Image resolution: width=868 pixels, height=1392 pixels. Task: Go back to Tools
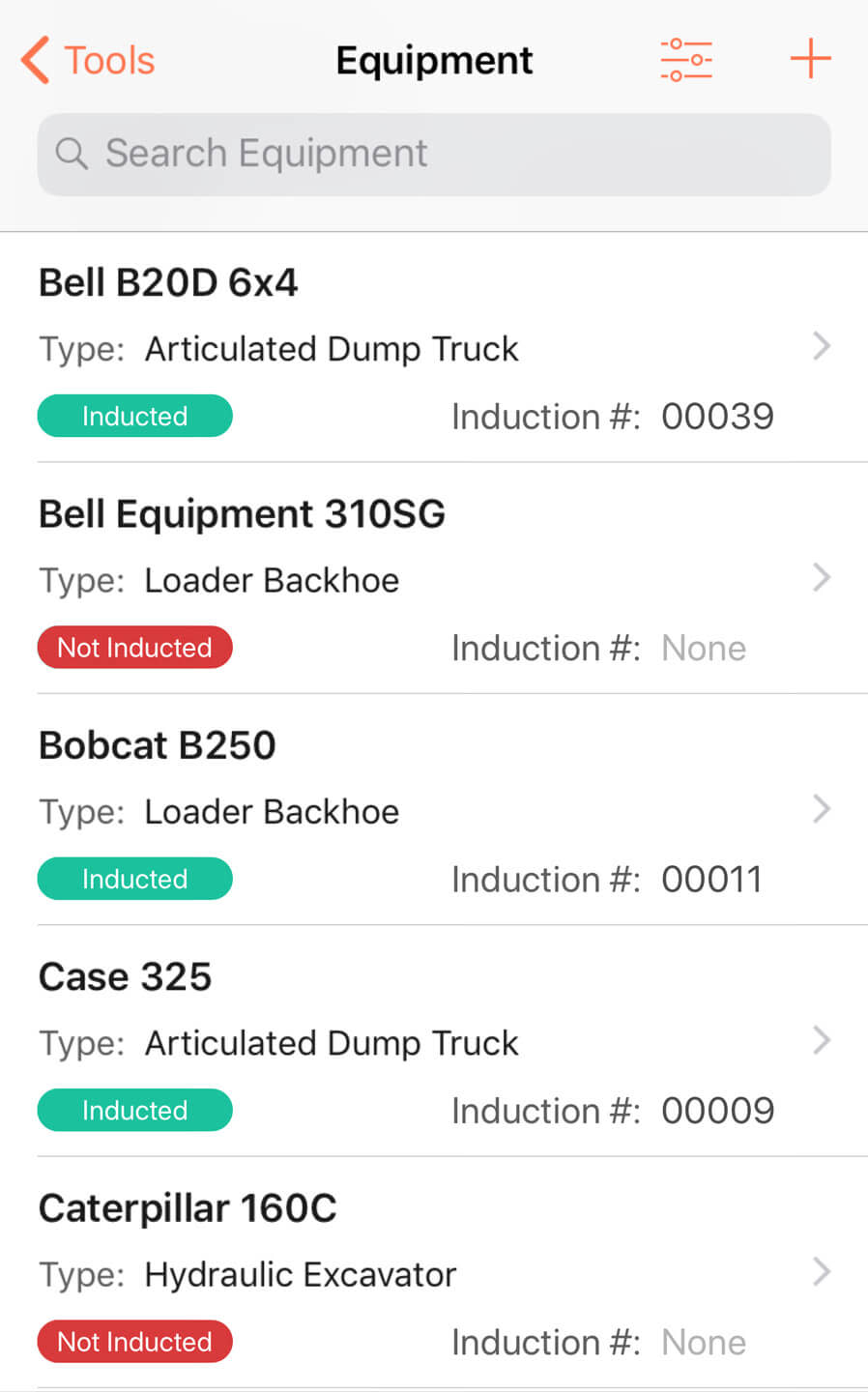click(88, 60)
